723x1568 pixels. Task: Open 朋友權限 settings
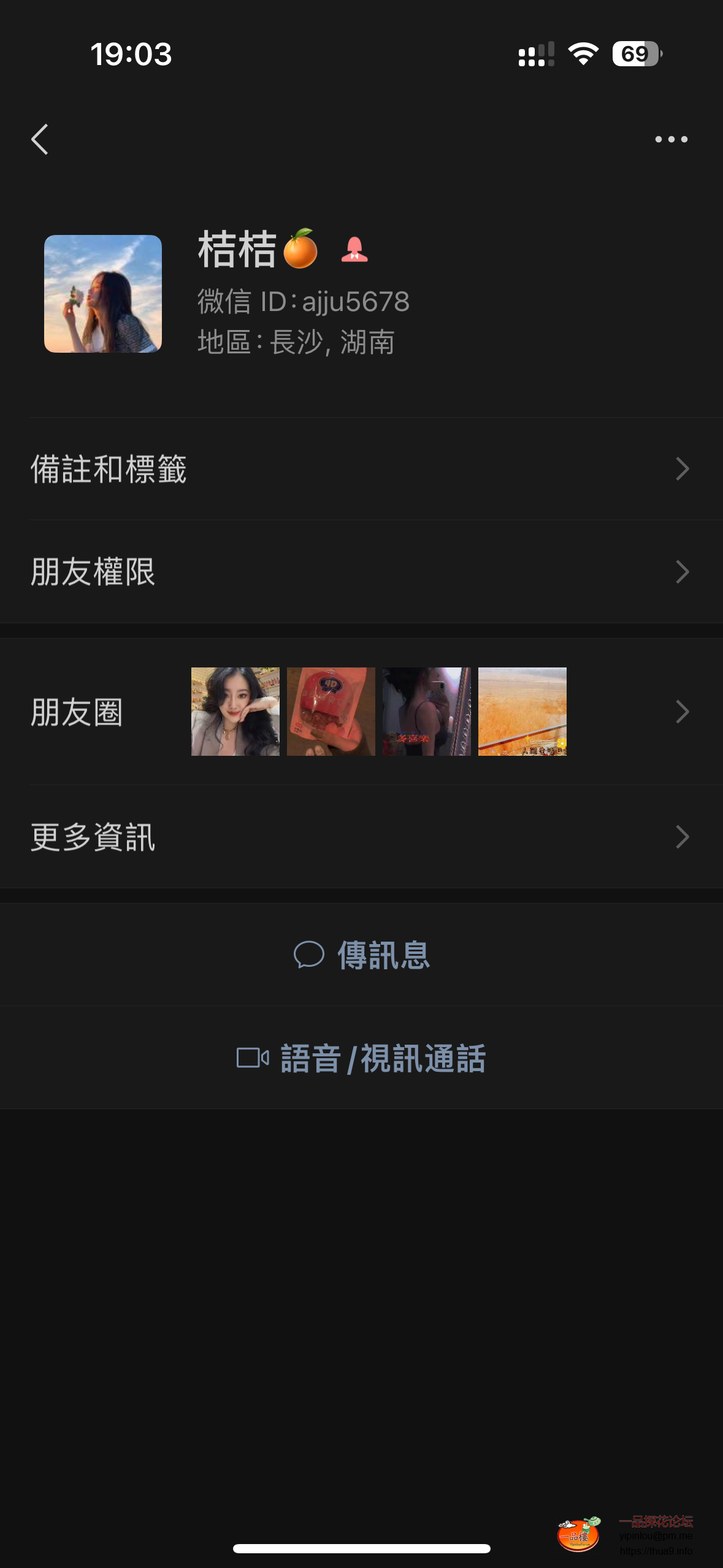(x=361, y=572)
